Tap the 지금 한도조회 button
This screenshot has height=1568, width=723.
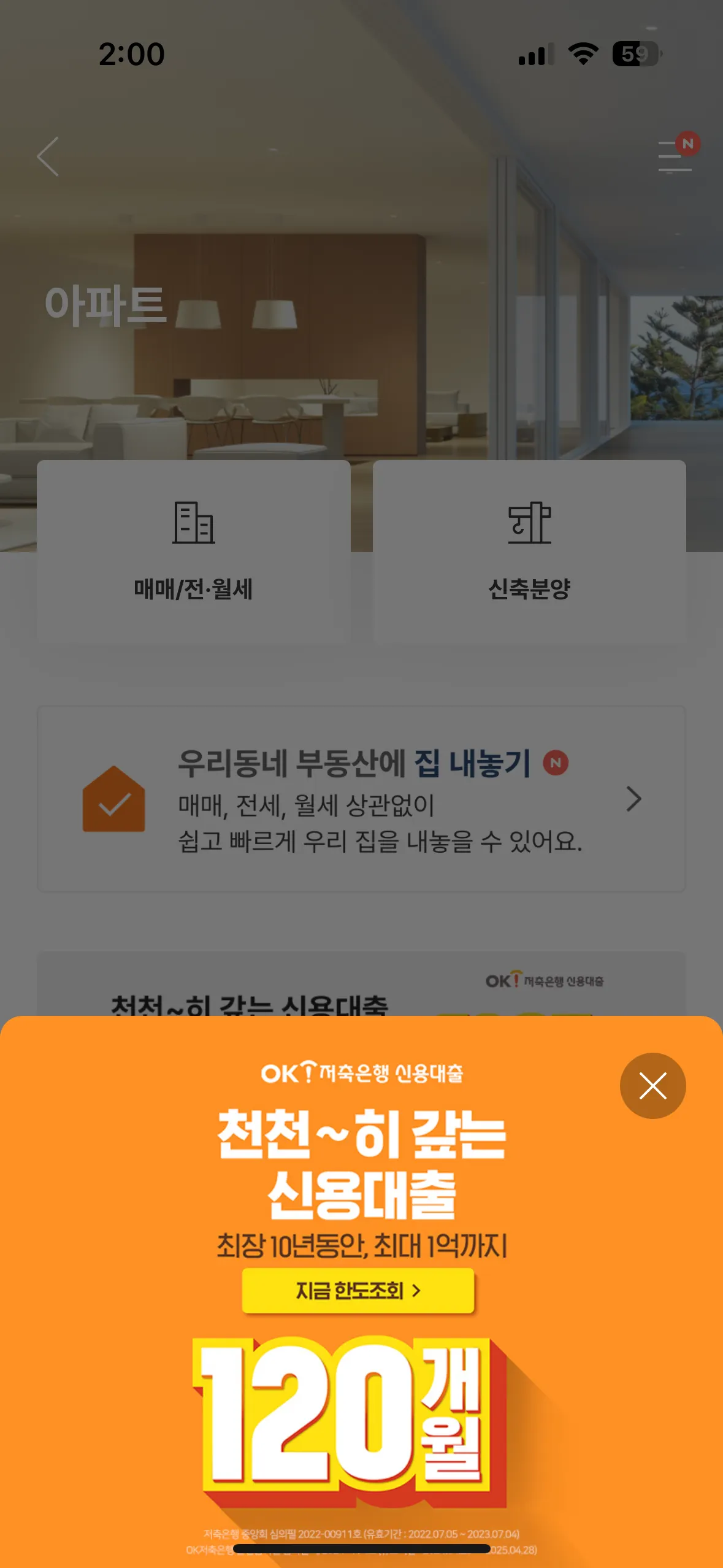coord(358,1291)
